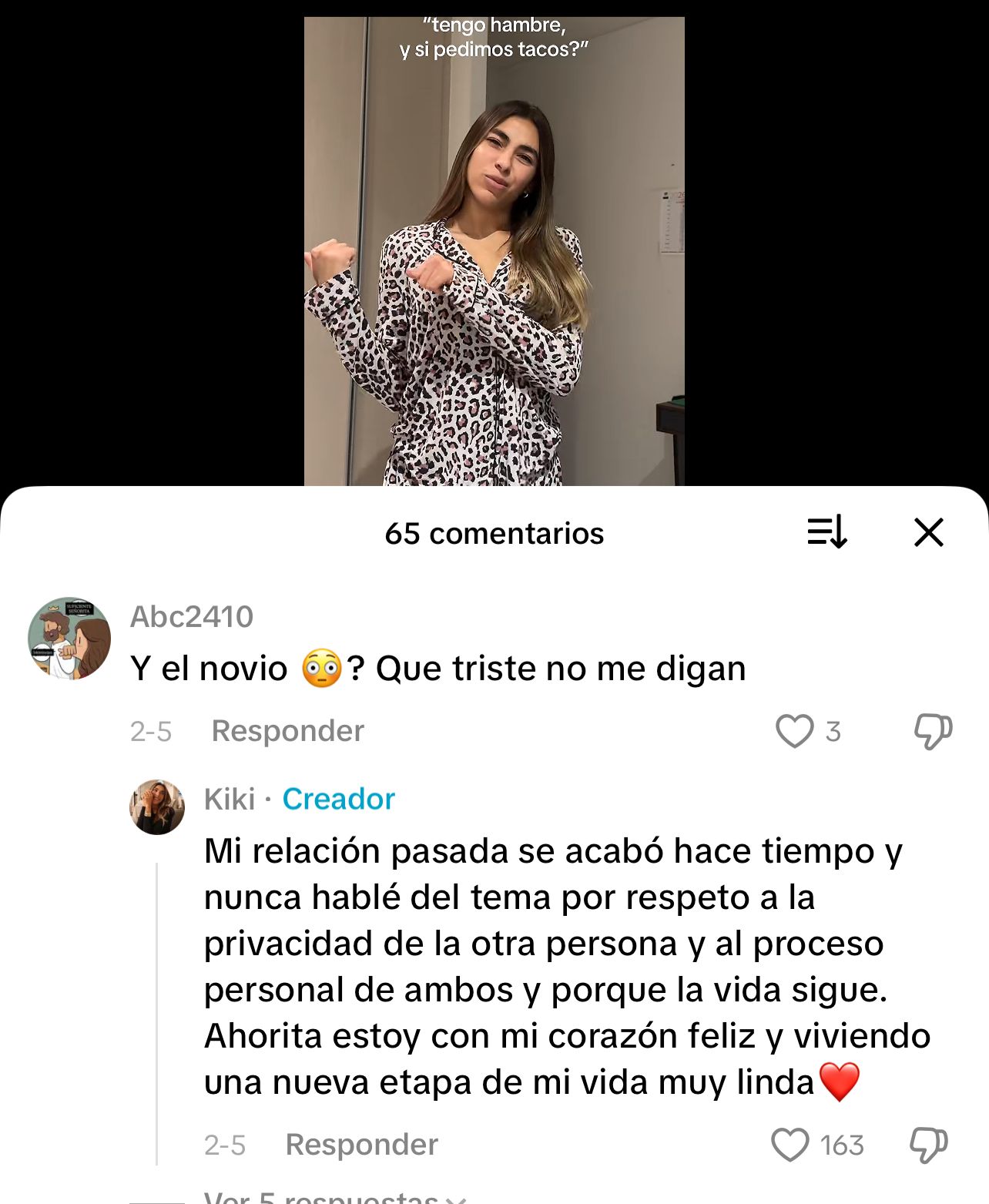989x1204 pixels.
Task: Open Abc2410's profile picture
Action: [x=69, y=639]
